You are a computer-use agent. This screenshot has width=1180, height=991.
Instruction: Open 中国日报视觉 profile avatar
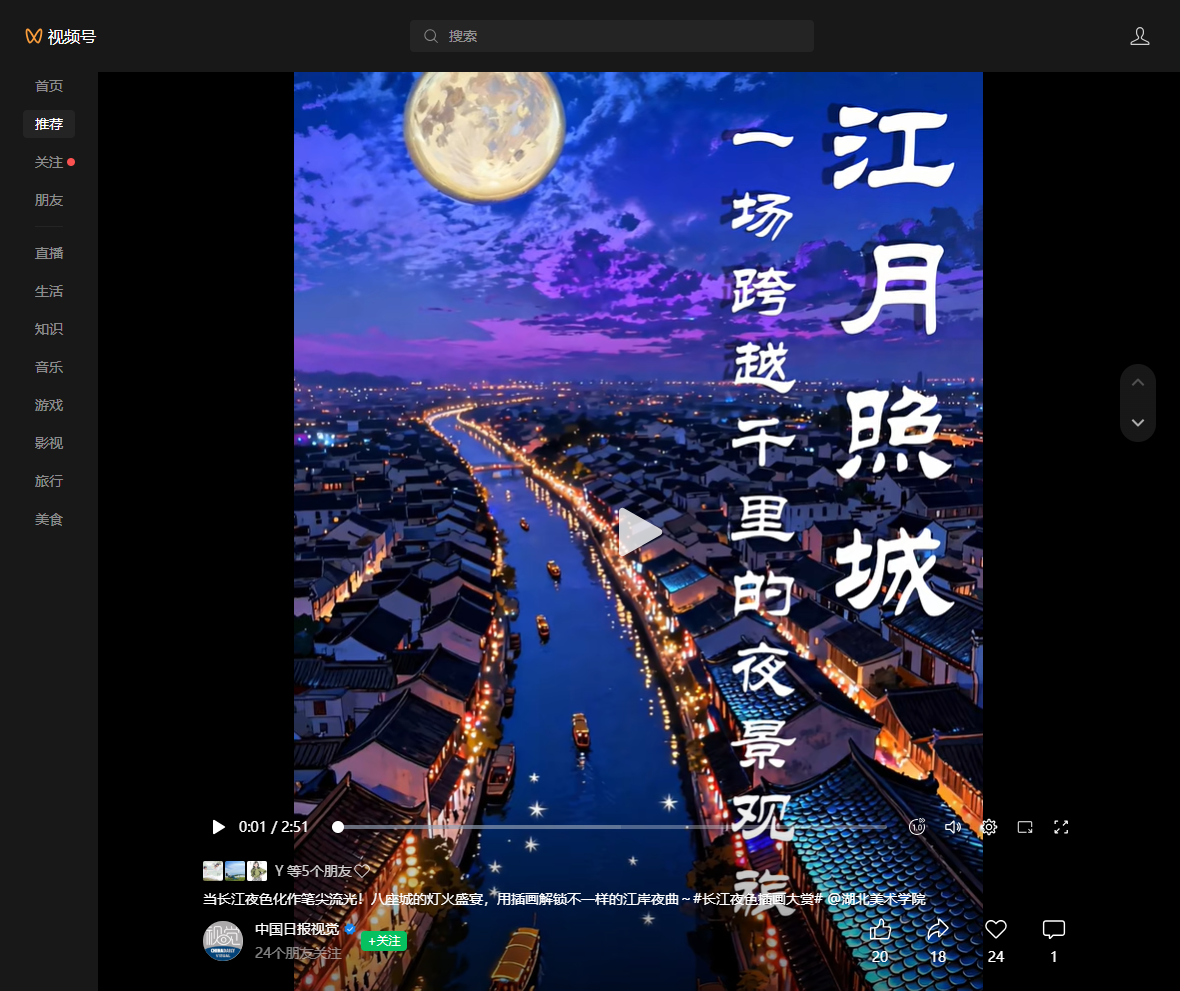pos(223,941)
